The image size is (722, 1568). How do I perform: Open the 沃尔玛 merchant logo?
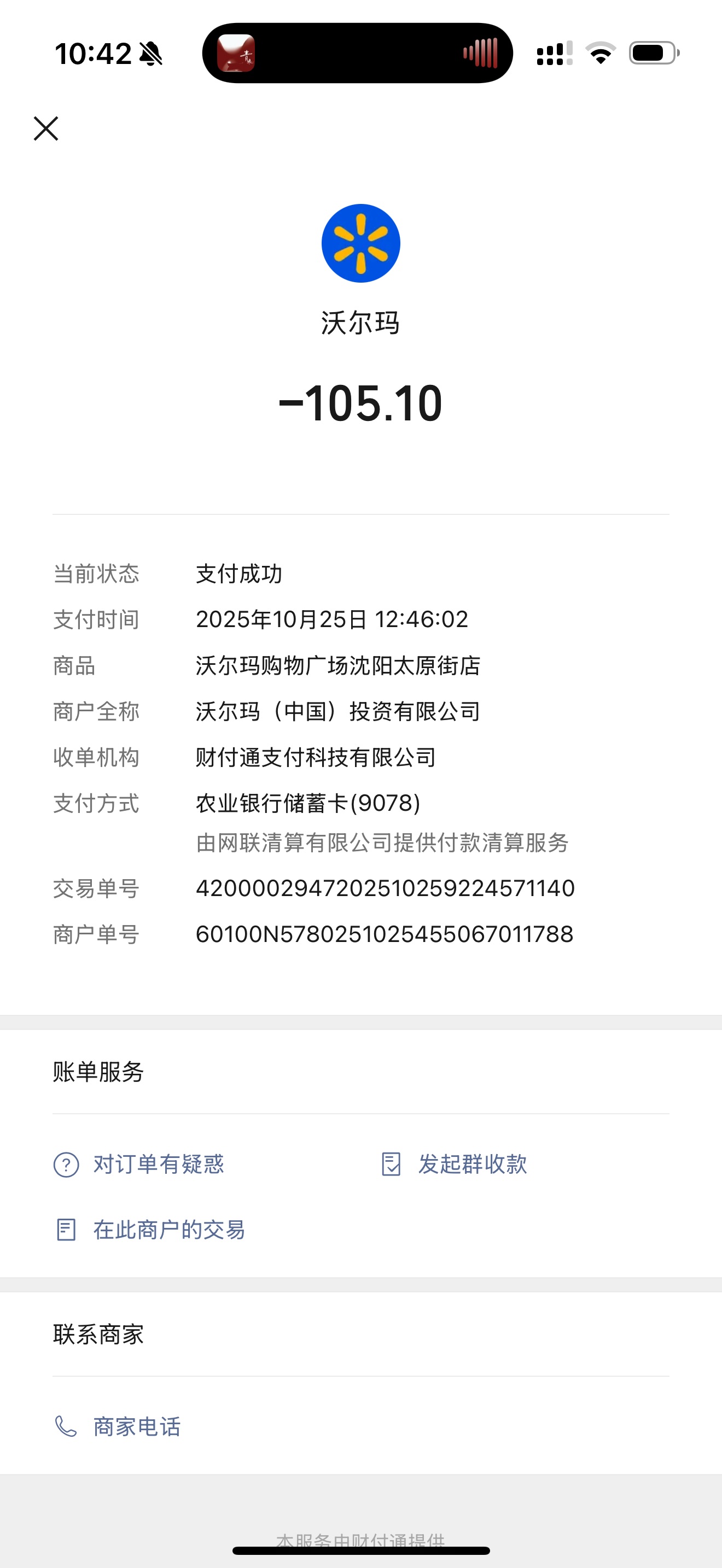(x=360, y=243)
